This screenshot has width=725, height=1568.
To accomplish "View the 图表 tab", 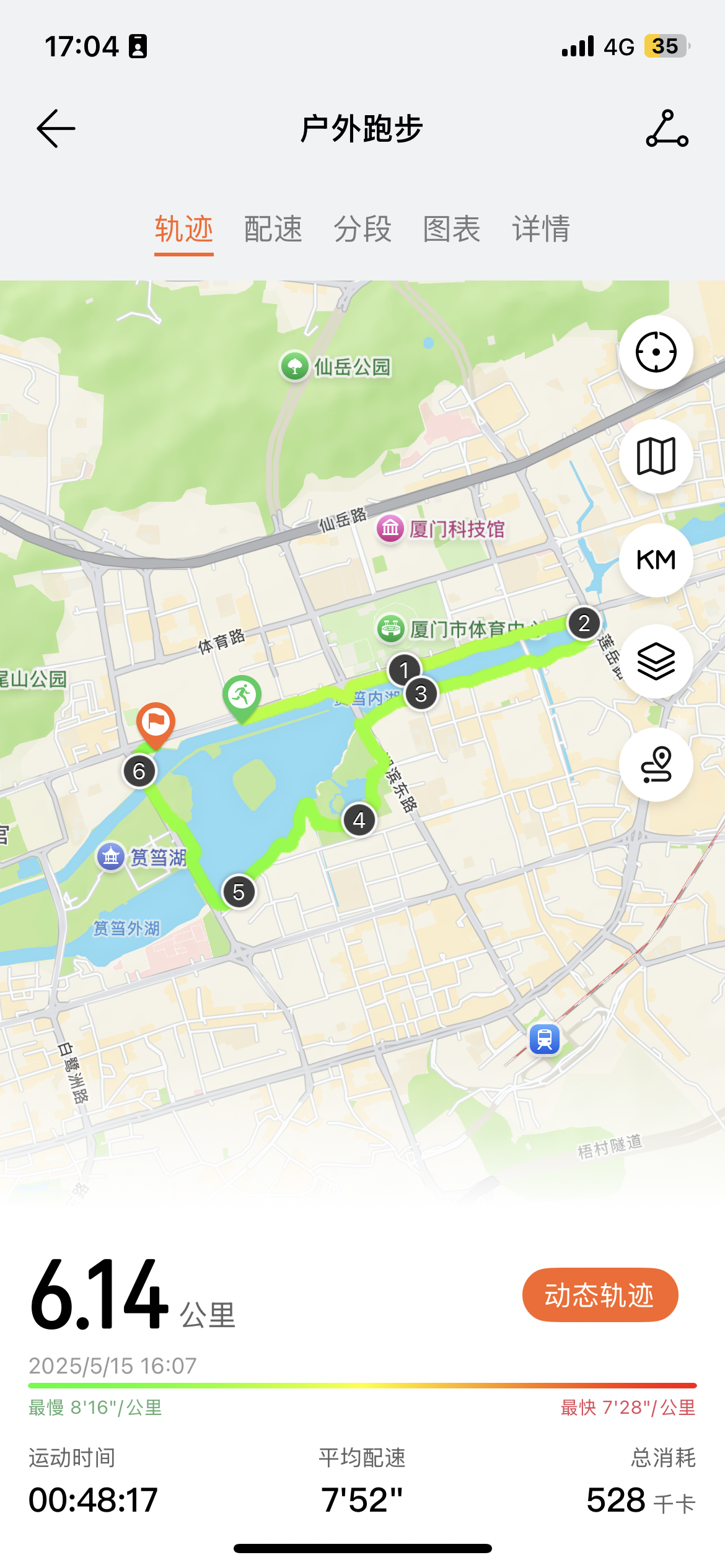I will [452, 229].
